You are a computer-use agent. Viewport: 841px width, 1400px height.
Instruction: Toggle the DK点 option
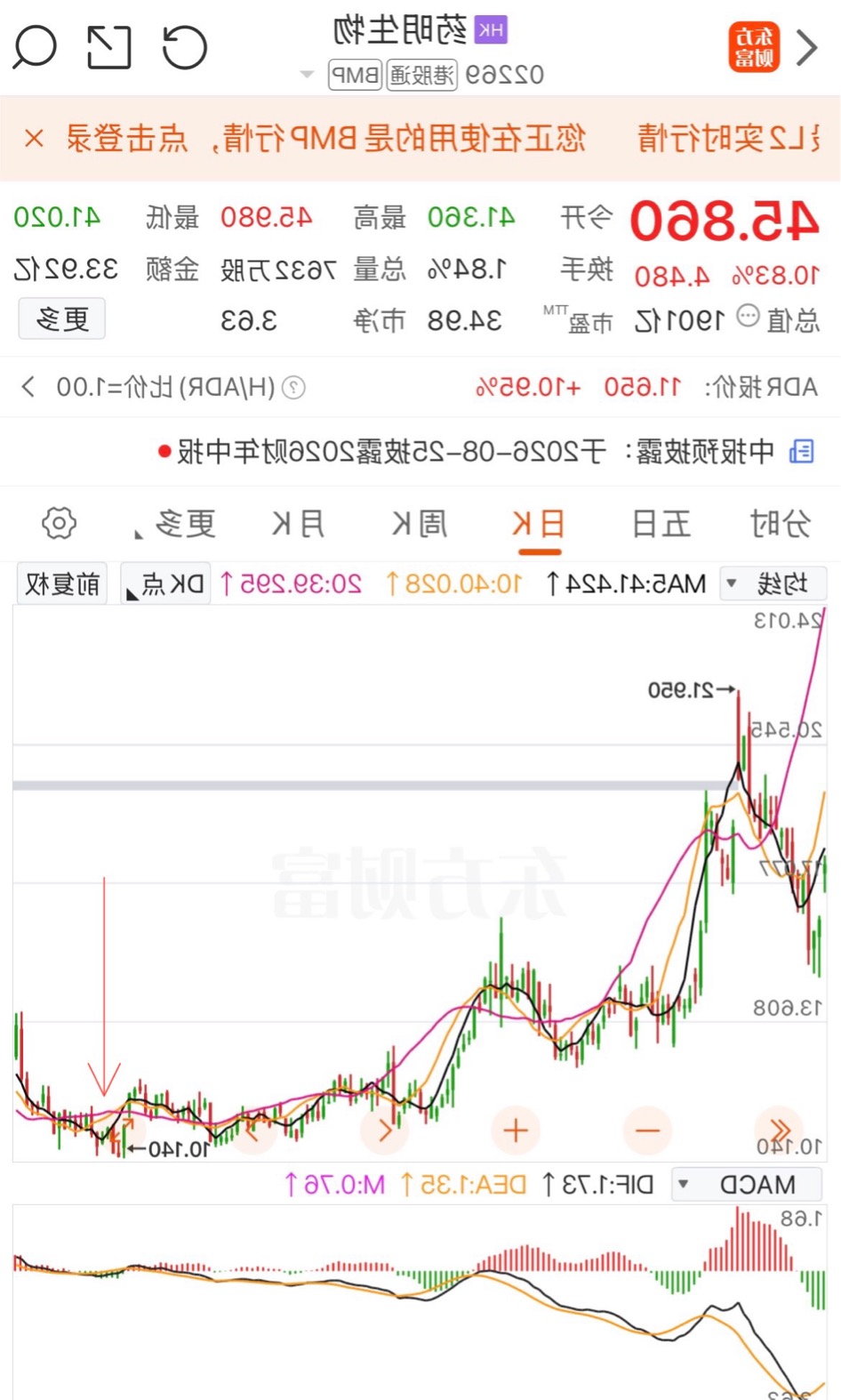click(x=165, y=584)
